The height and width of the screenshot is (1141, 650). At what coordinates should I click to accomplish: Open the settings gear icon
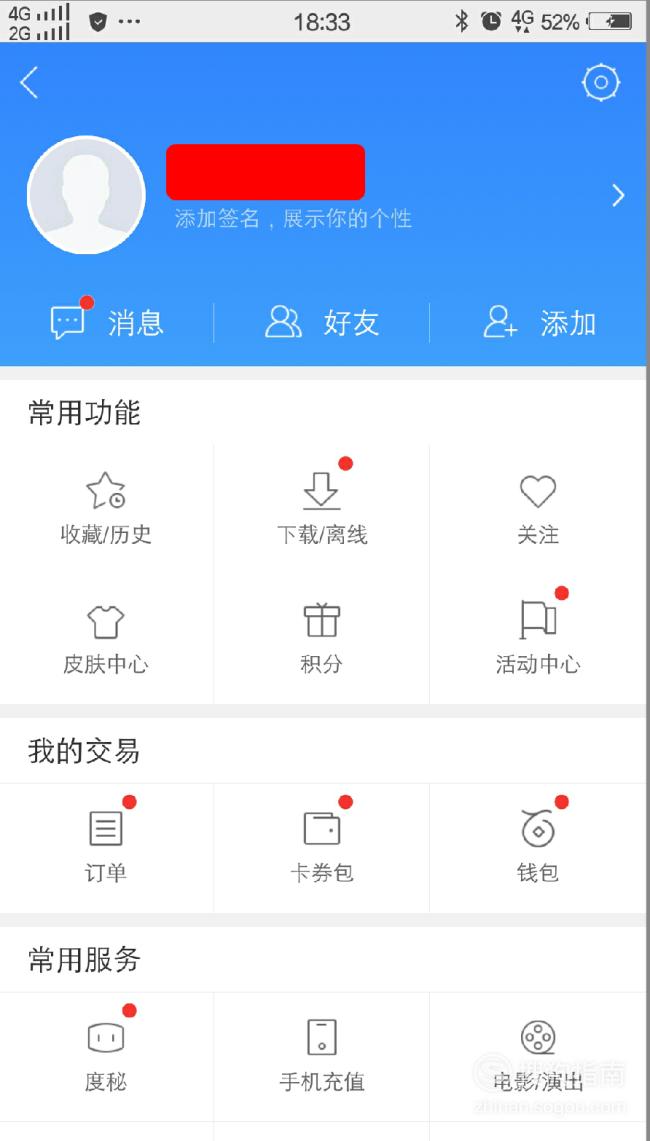tap(601, 82)
